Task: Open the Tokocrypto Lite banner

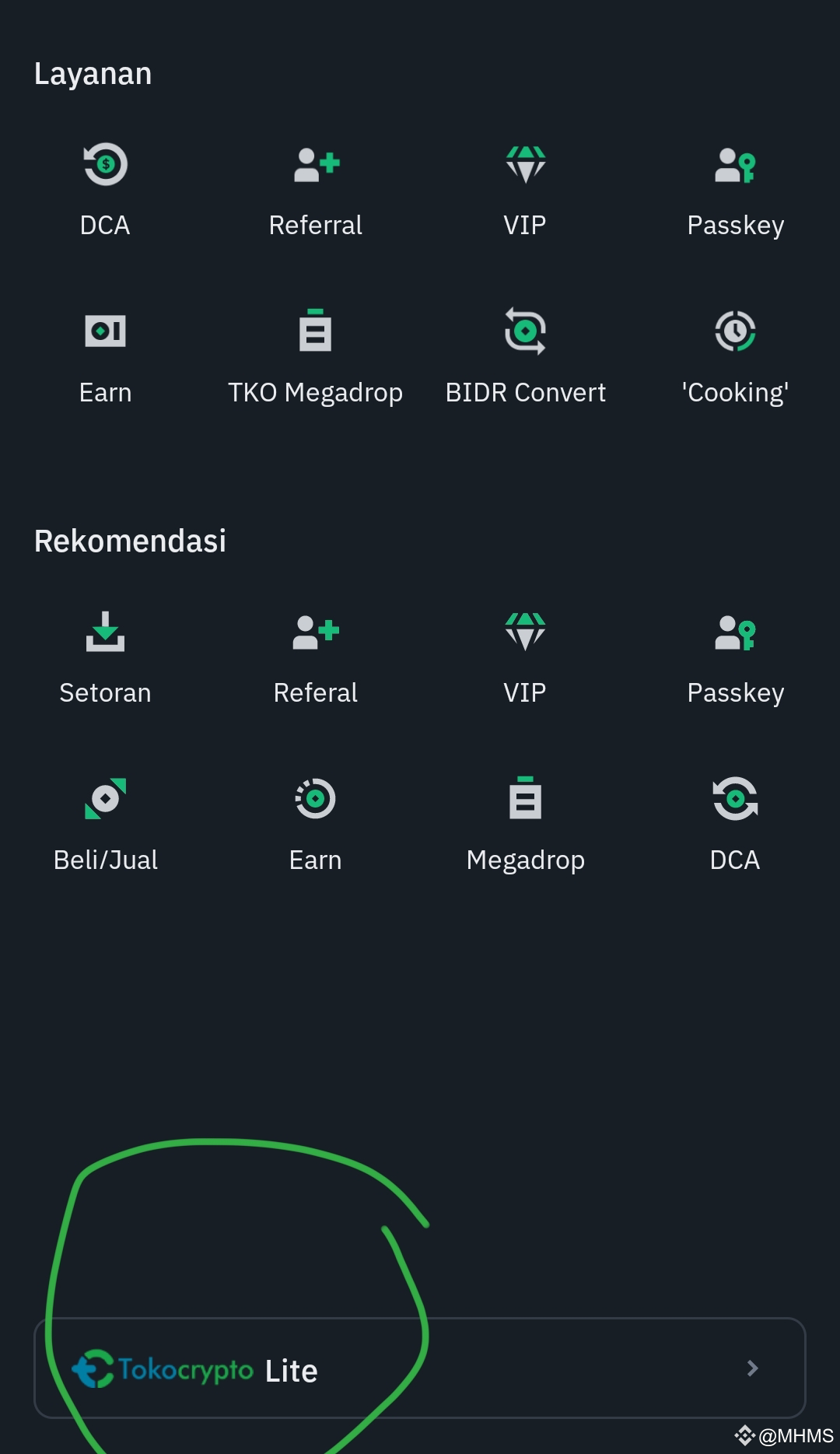Action: pyautogui.click(x=420, y=1370)
